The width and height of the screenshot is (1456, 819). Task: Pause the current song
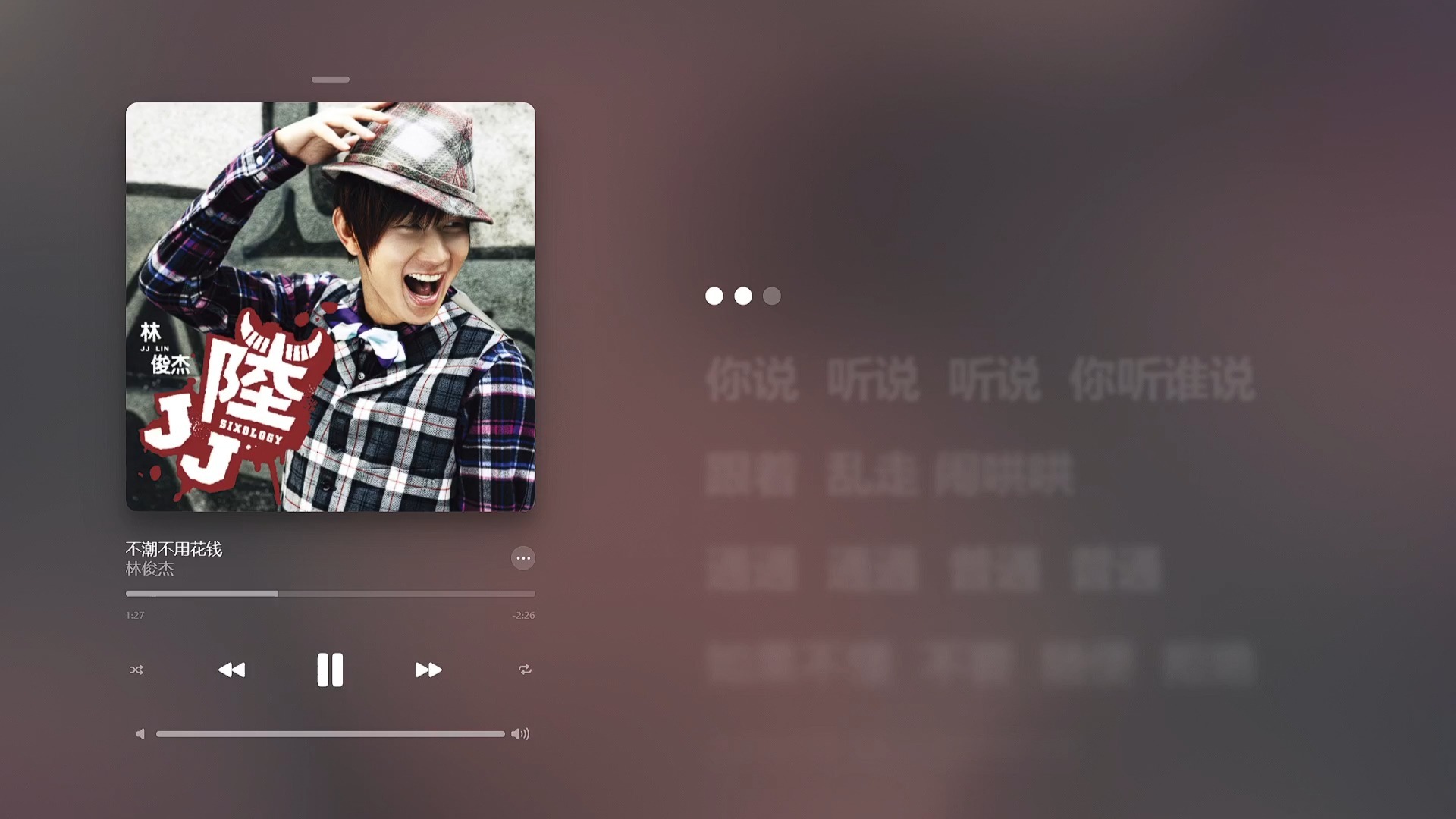click(x=330, y=670)
